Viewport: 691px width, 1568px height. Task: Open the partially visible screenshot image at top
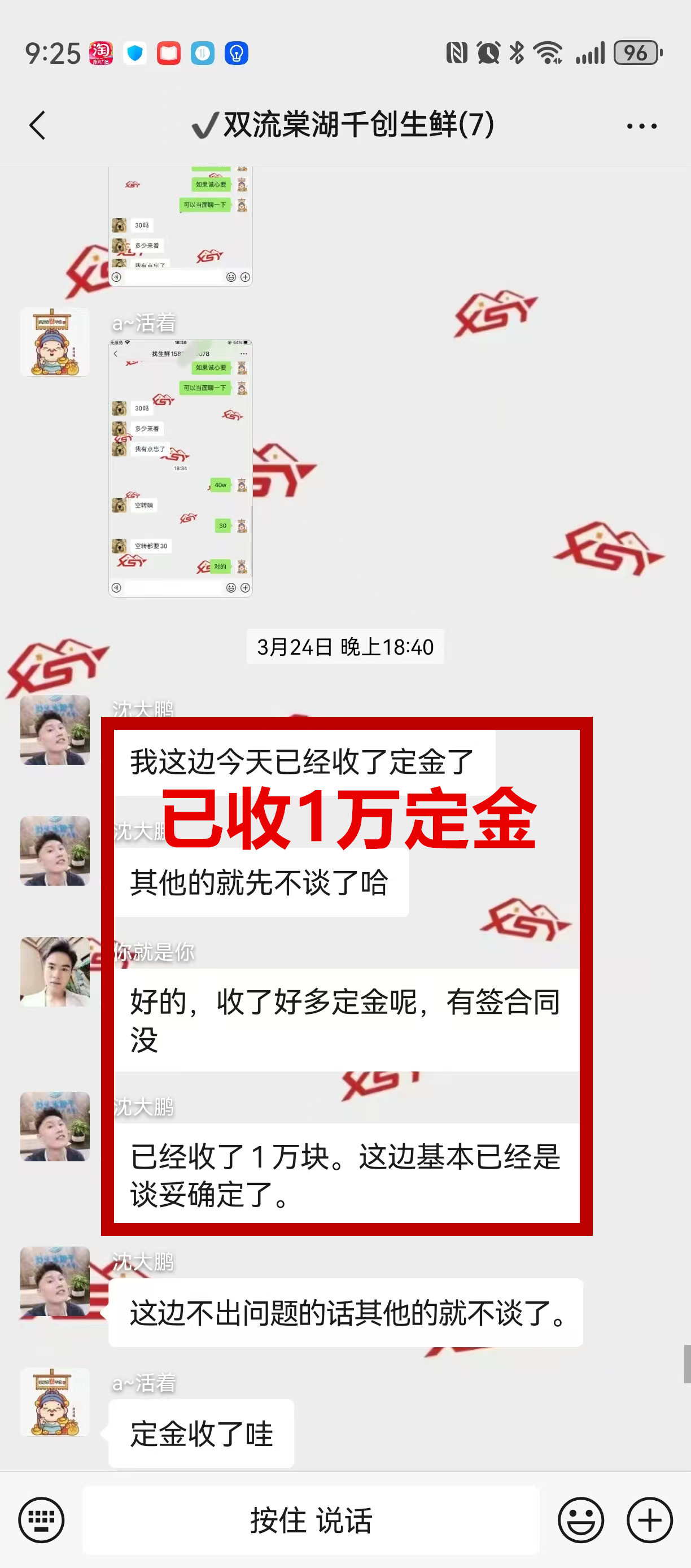(x=181, y=225)
